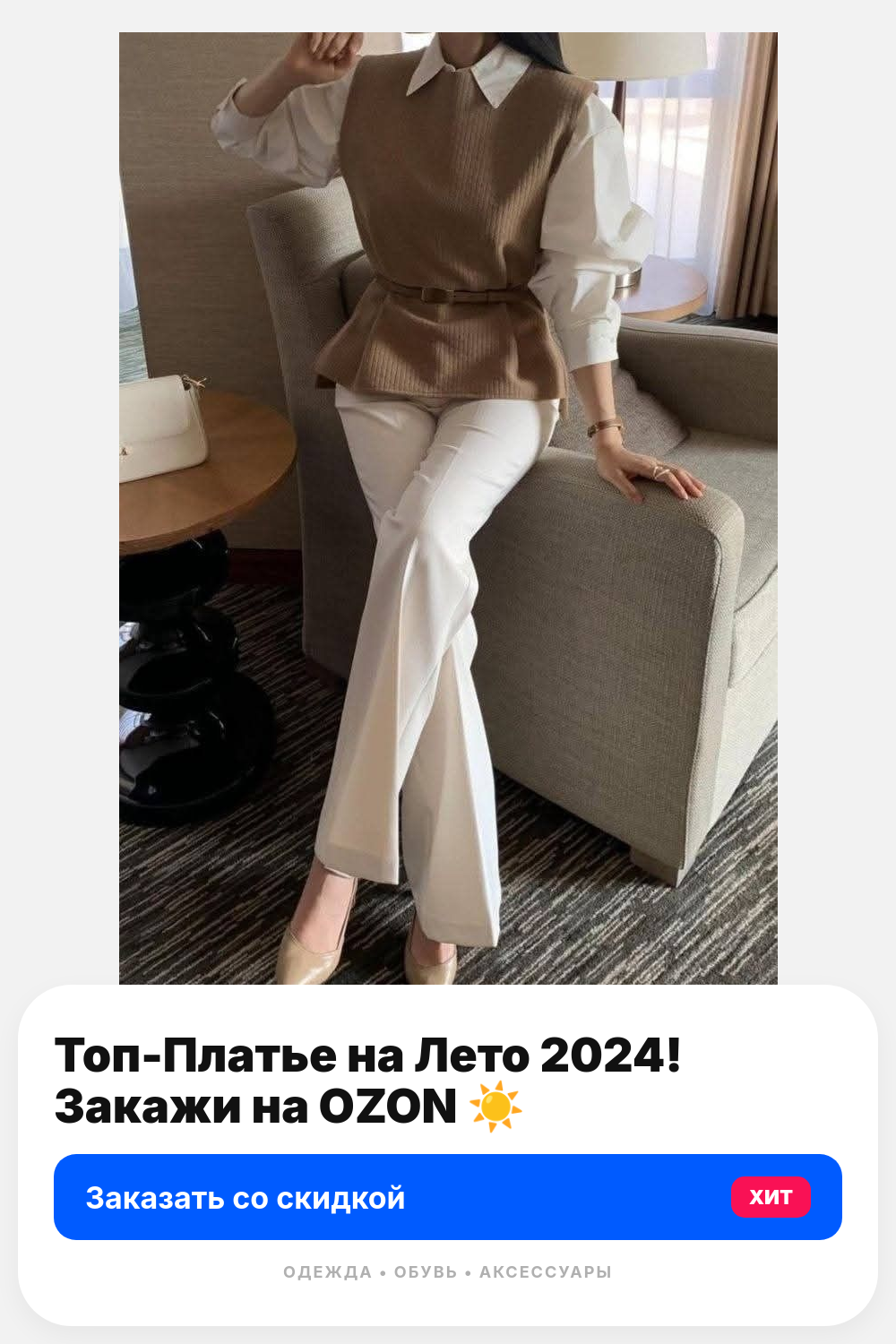Image resolution: width=896 pixels, height=1344 pixels.
Task: Tap the Заказать со скидкой button
Action: coord(448,1197)
